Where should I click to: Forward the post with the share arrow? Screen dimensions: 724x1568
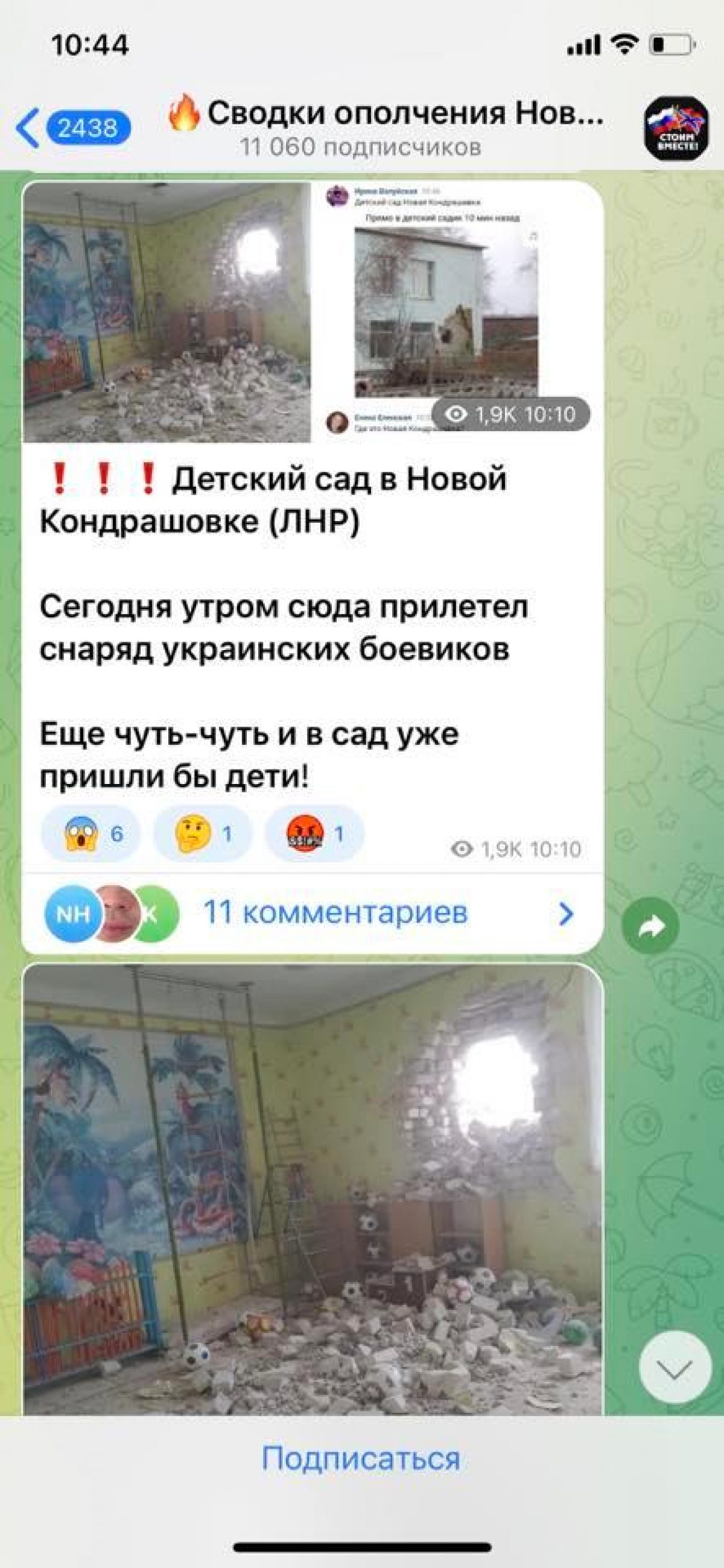[650, 926]
